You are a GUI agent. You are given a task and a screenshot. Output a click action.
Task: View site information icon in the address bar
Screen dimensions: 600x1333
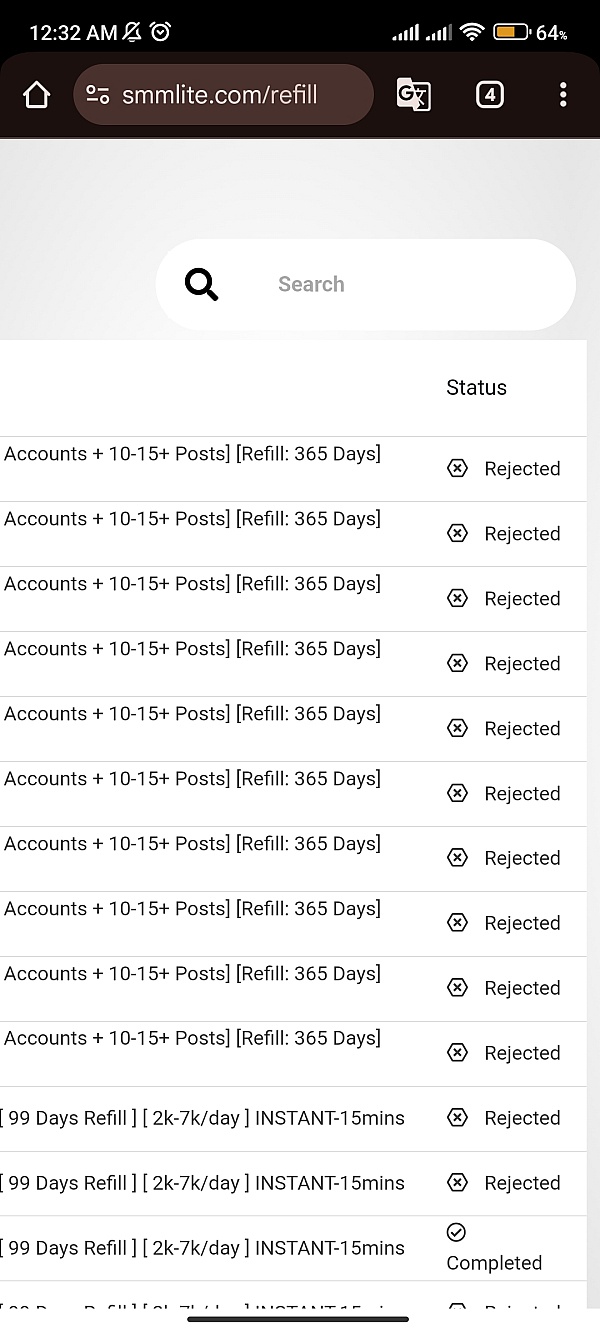(x=98, y=95)
